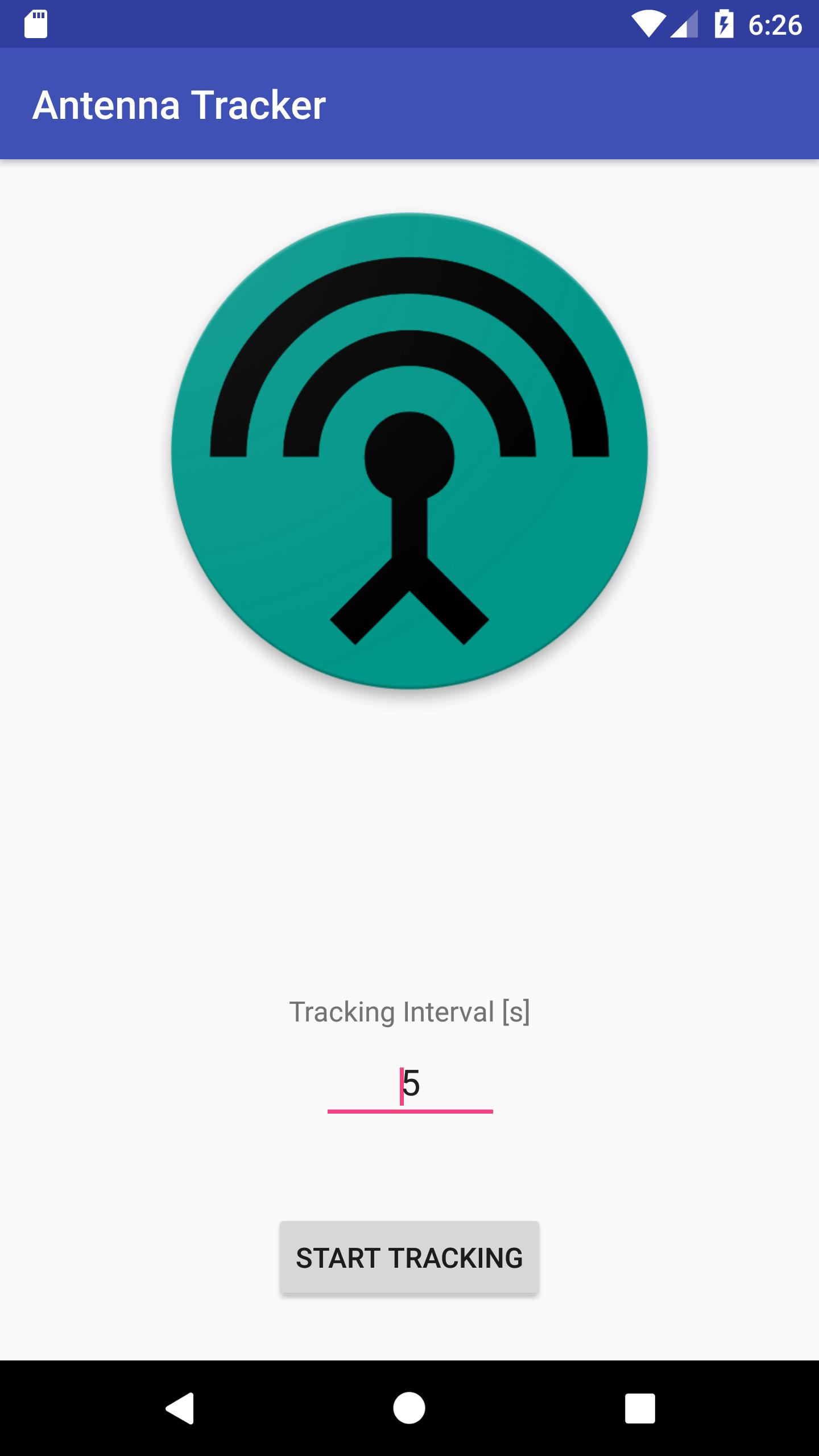
Task: Tap the Wi-Fi status icon
Action: tap(648, 23)
